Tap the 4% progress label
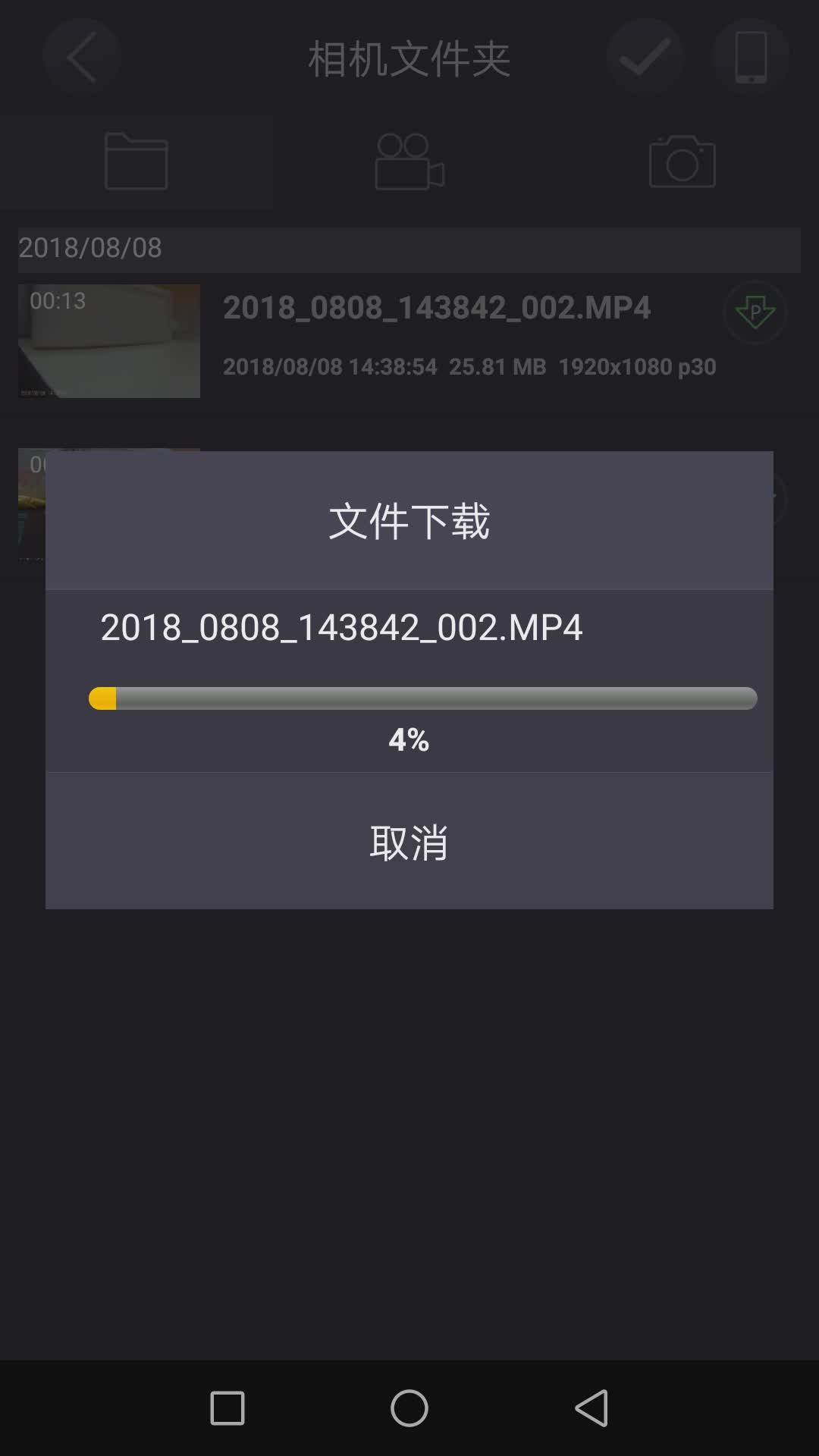 (x=409, y=741)
